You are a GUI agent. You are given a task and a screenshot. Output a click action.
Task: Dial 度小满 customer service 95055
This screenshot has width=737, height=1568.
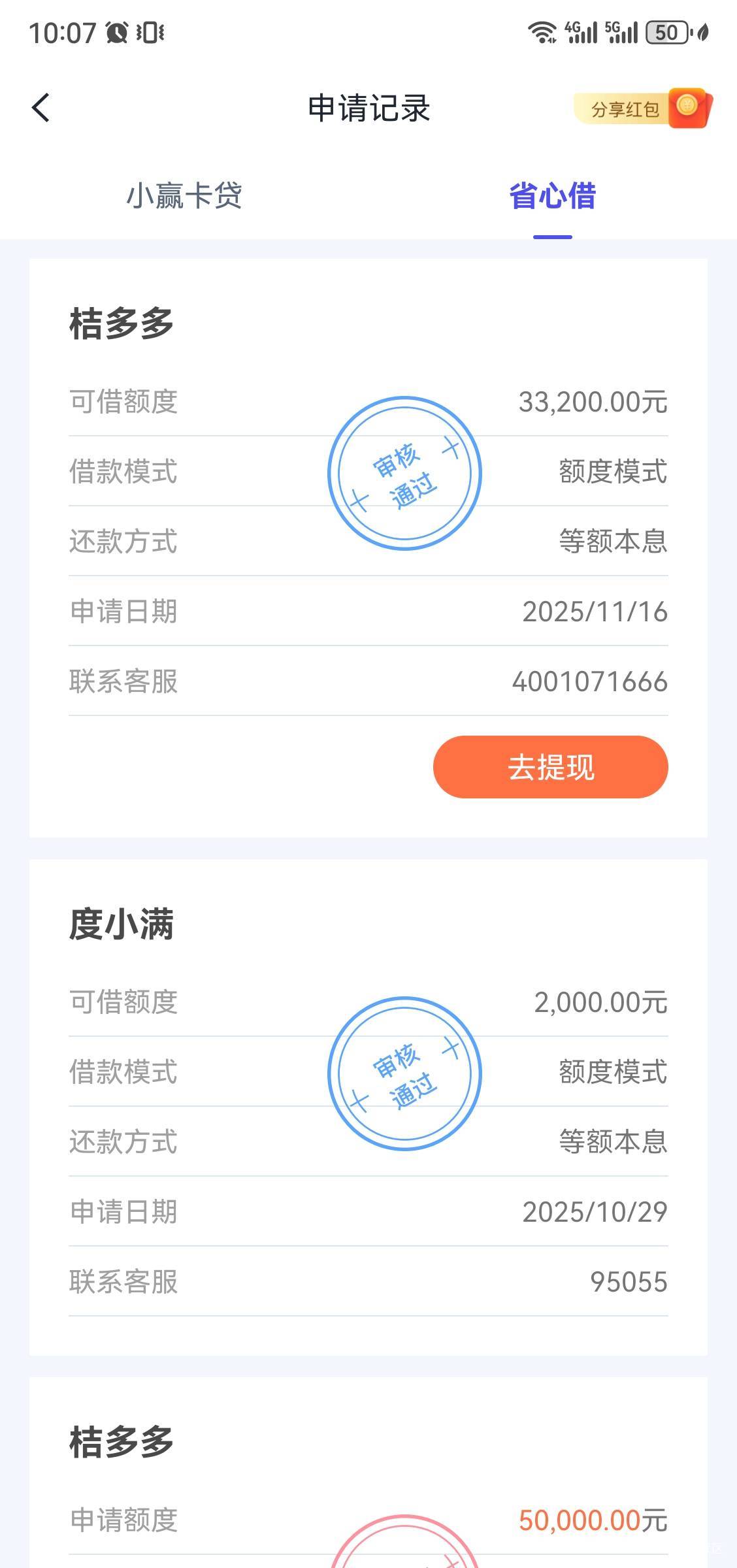pos(629,1282)
